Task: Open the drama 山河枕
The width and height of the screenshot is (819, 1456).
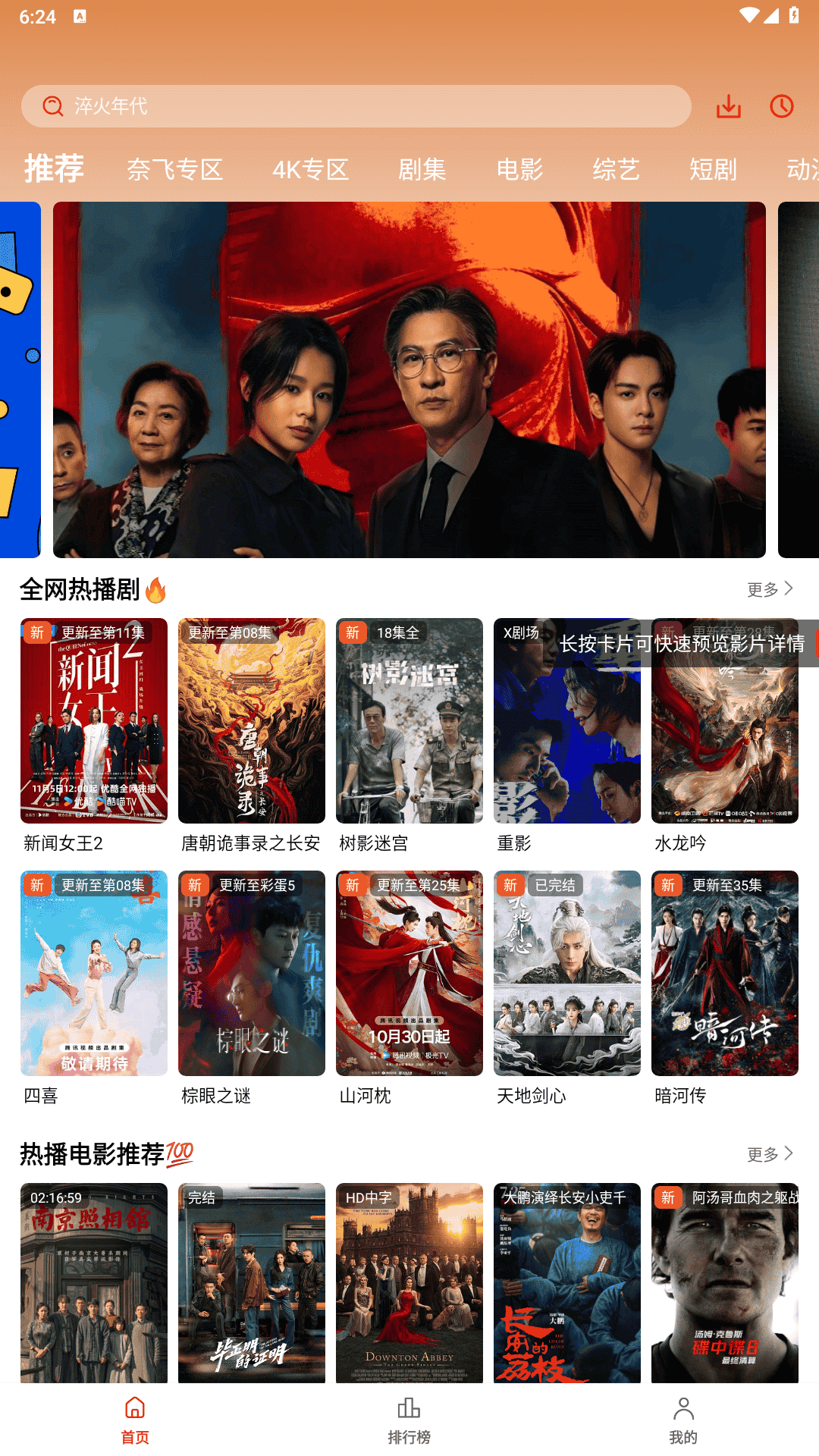Action: click(409, 973)
